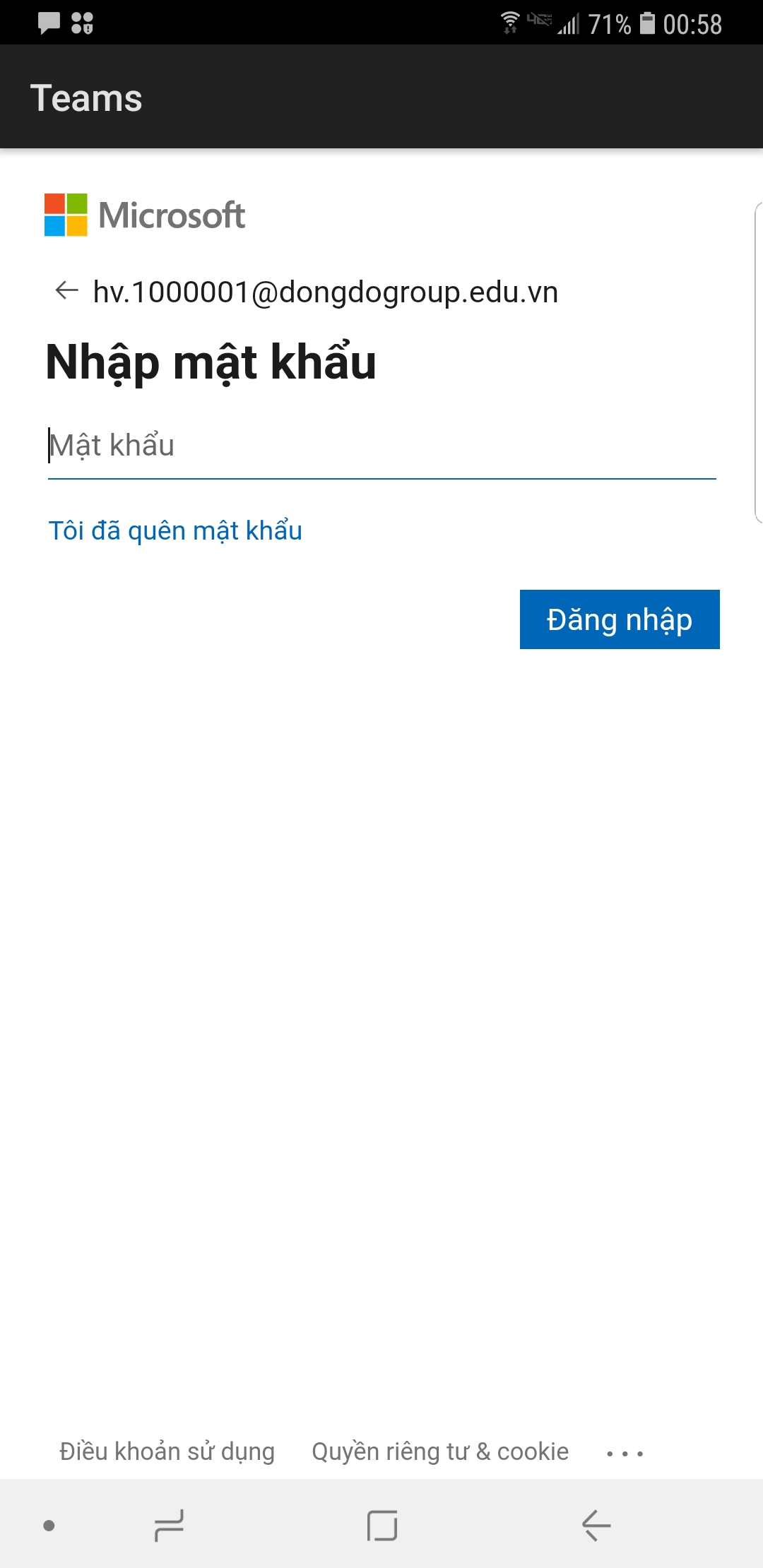The image size is (763, 1568).
Task: Open Điều khoản sử dụng terms link
Action: [167, 1451]
